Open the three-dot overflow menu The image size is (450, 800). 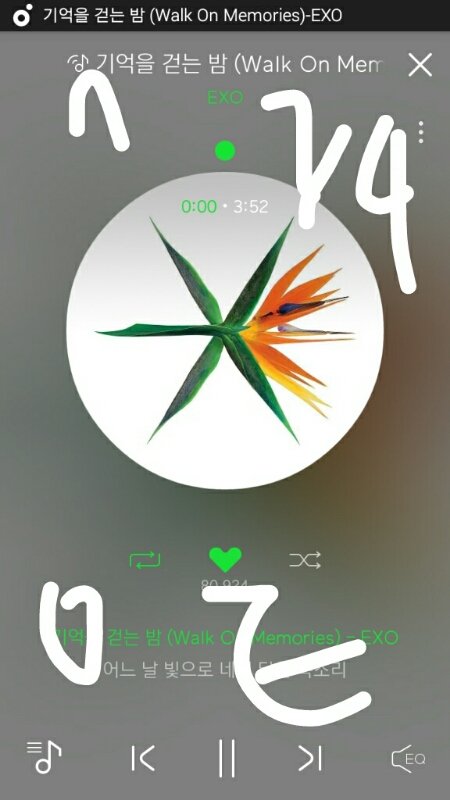[421, 132]
